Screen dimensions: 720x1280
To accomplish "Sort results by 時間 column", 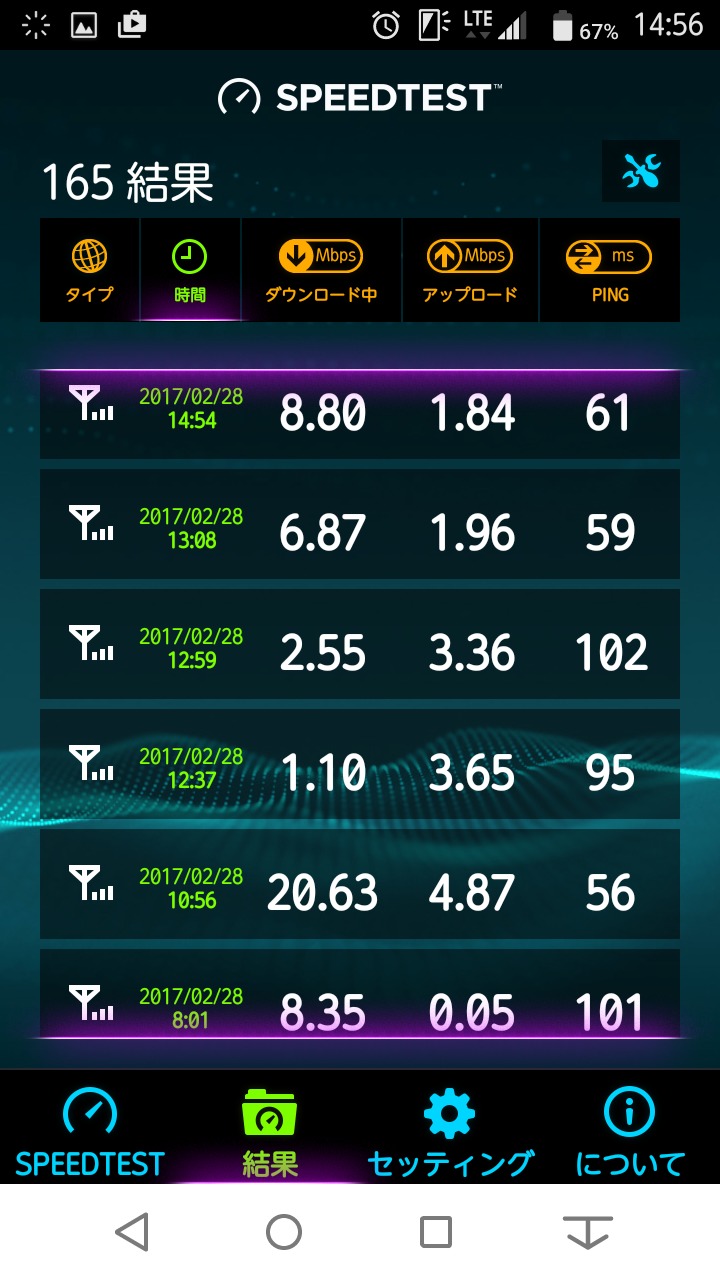I will point(190,270).
